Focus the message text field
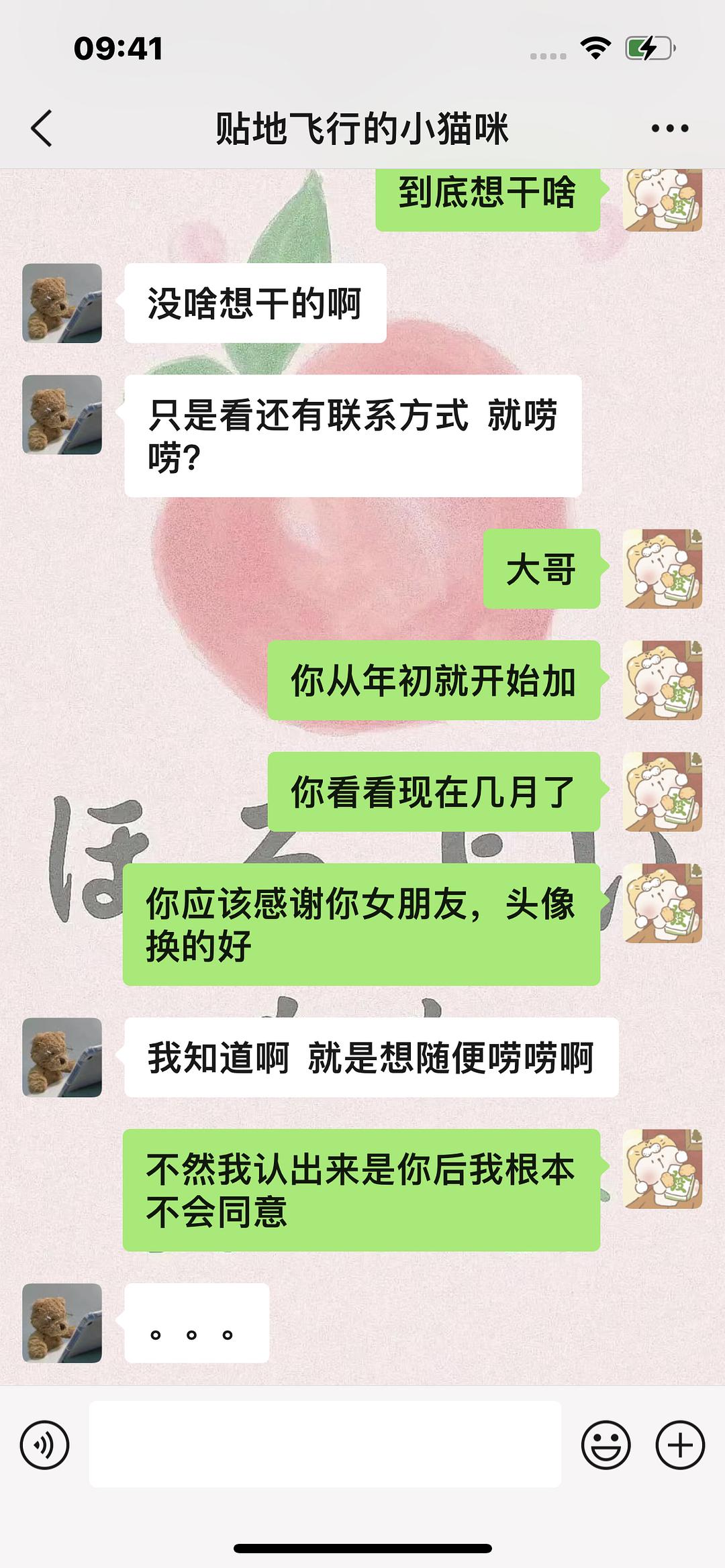 (x=325, y=1445)
